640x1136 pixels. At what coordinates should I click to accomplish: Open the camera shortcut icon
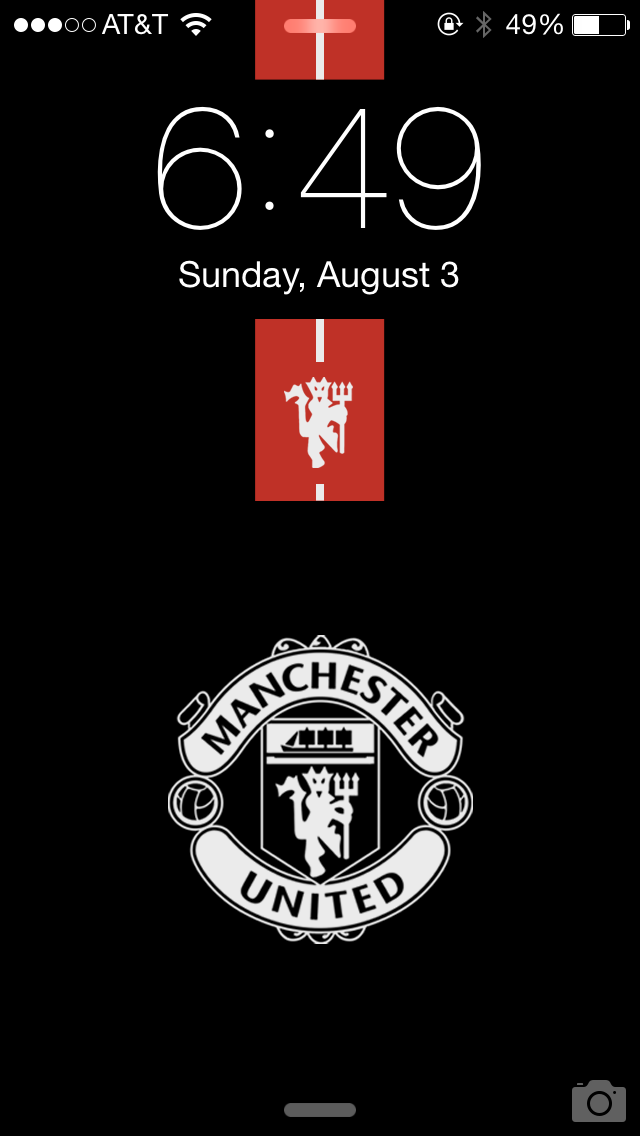pos(598,1100)
